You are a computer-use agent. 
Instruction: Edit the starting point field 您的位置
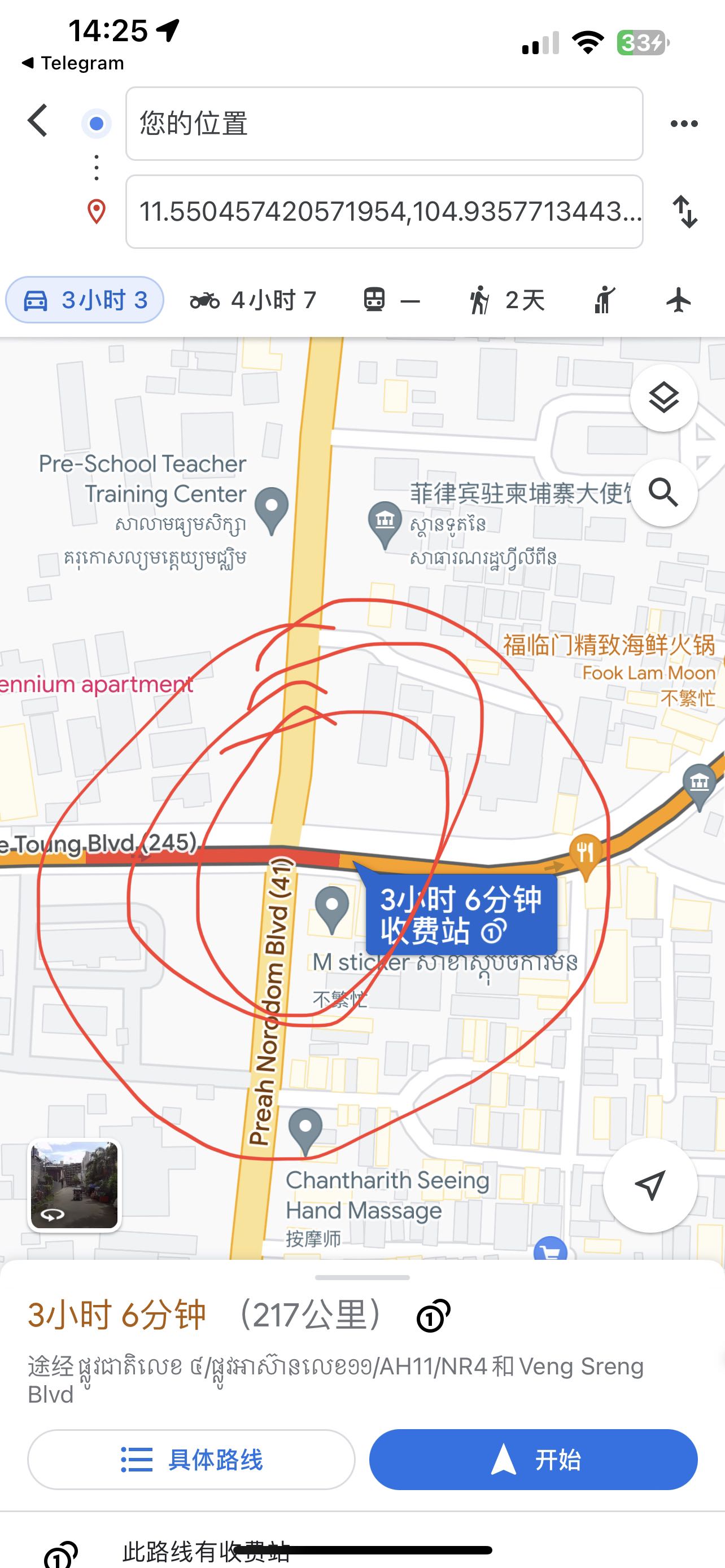384,124
